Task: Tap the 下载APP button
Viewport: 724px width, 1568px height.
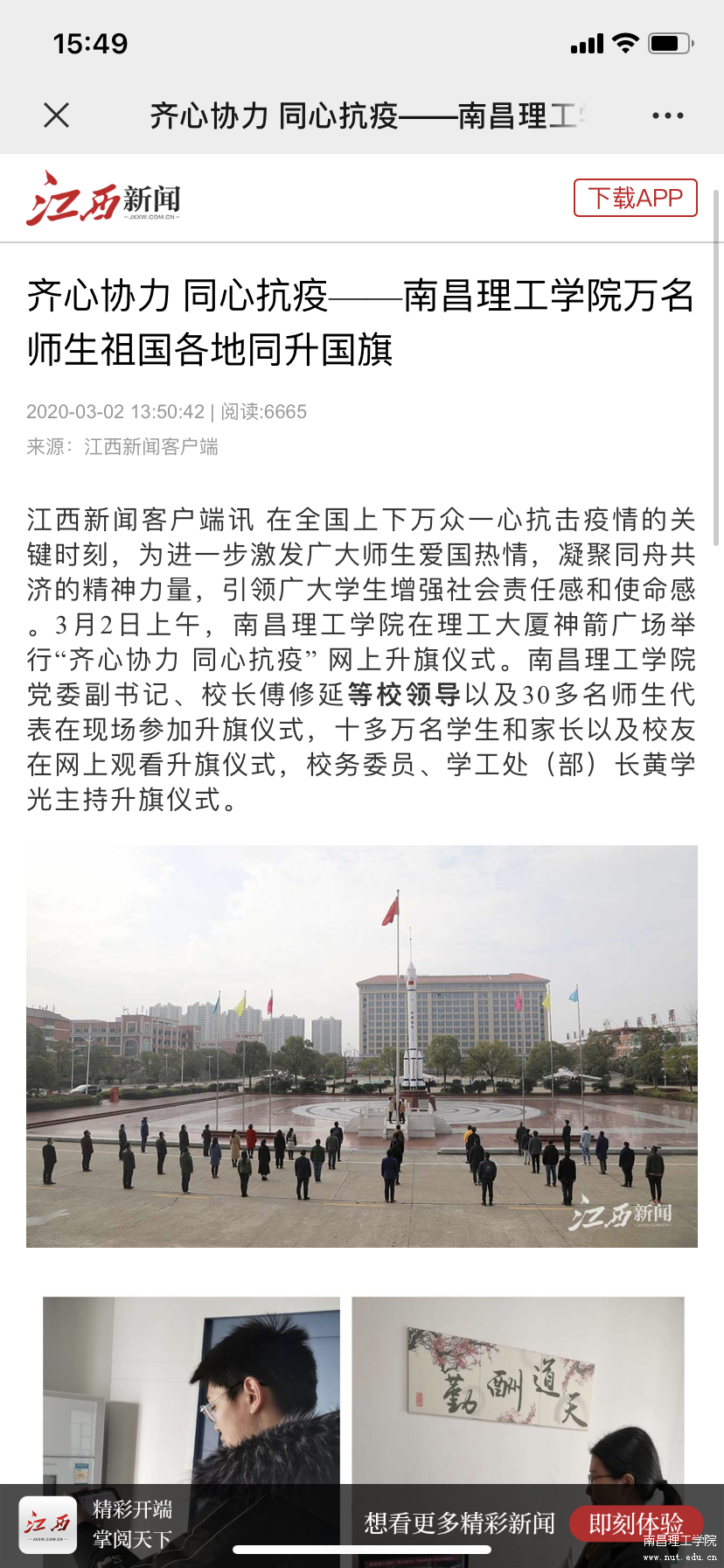Action: coord(635,198)
